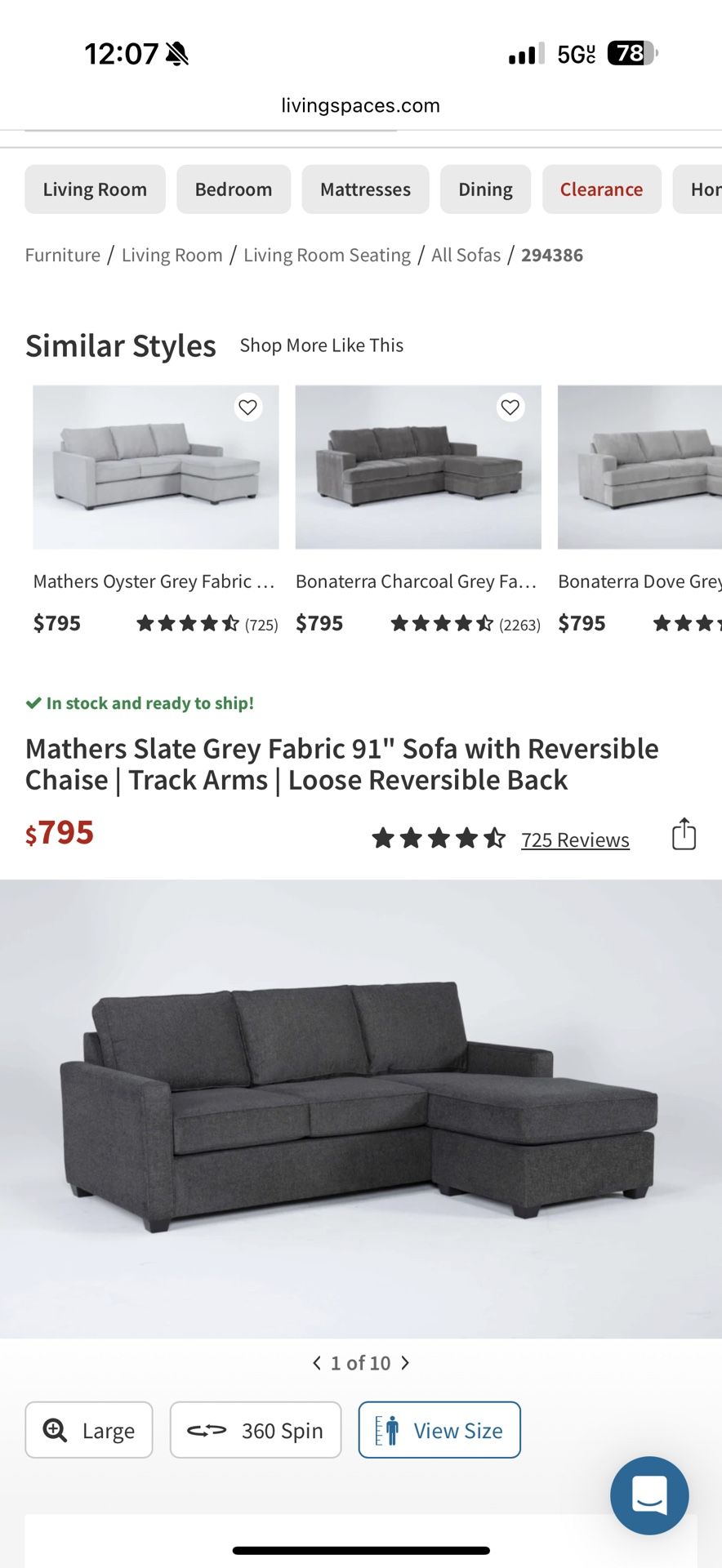This screenshot has height=1568, width=722.
Task: Open the Bonaterra Charcoal Grey product
Action: 416,581
